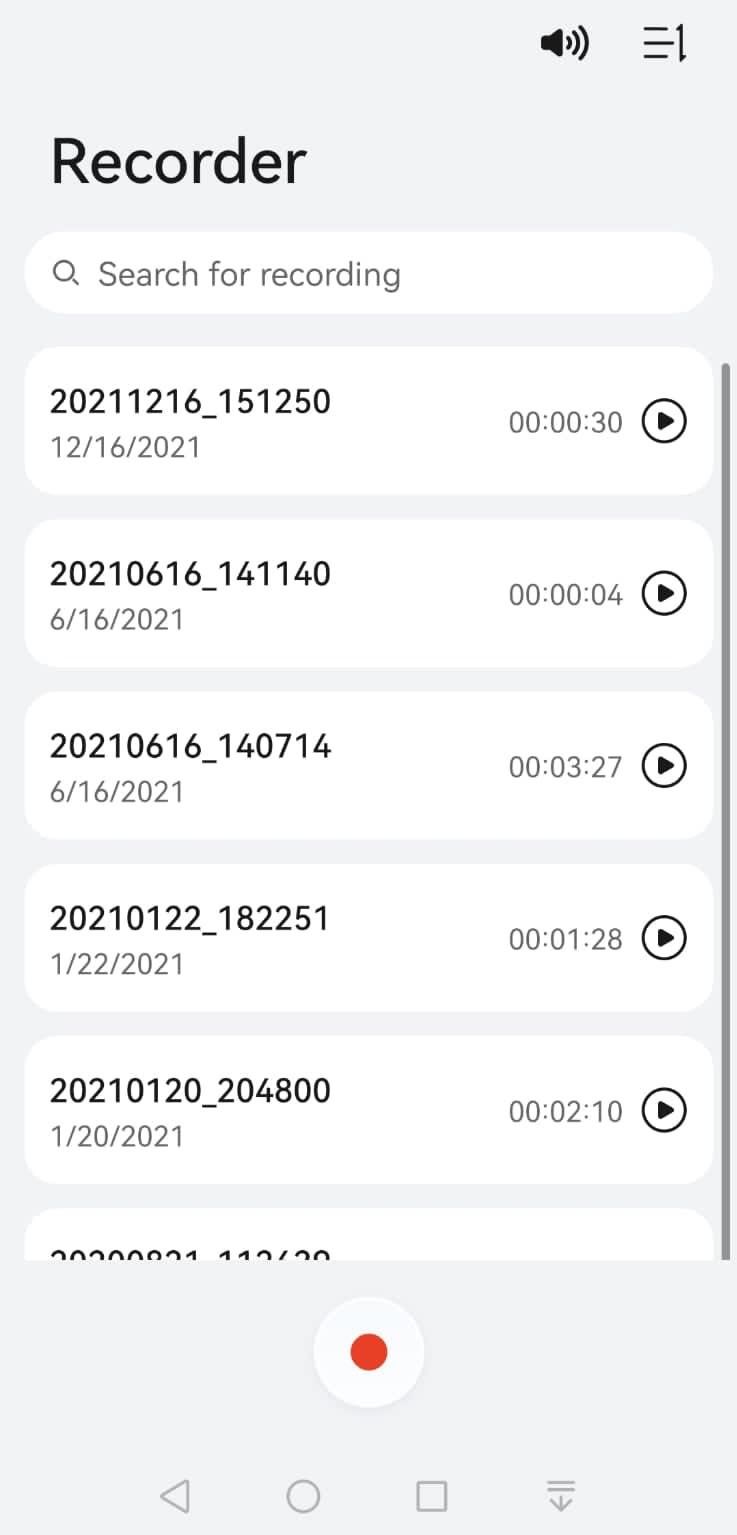Open recent apps from navigation bar
Image resolution: width=737 pixels, height=1535 pixels.
click(432, 1496)
